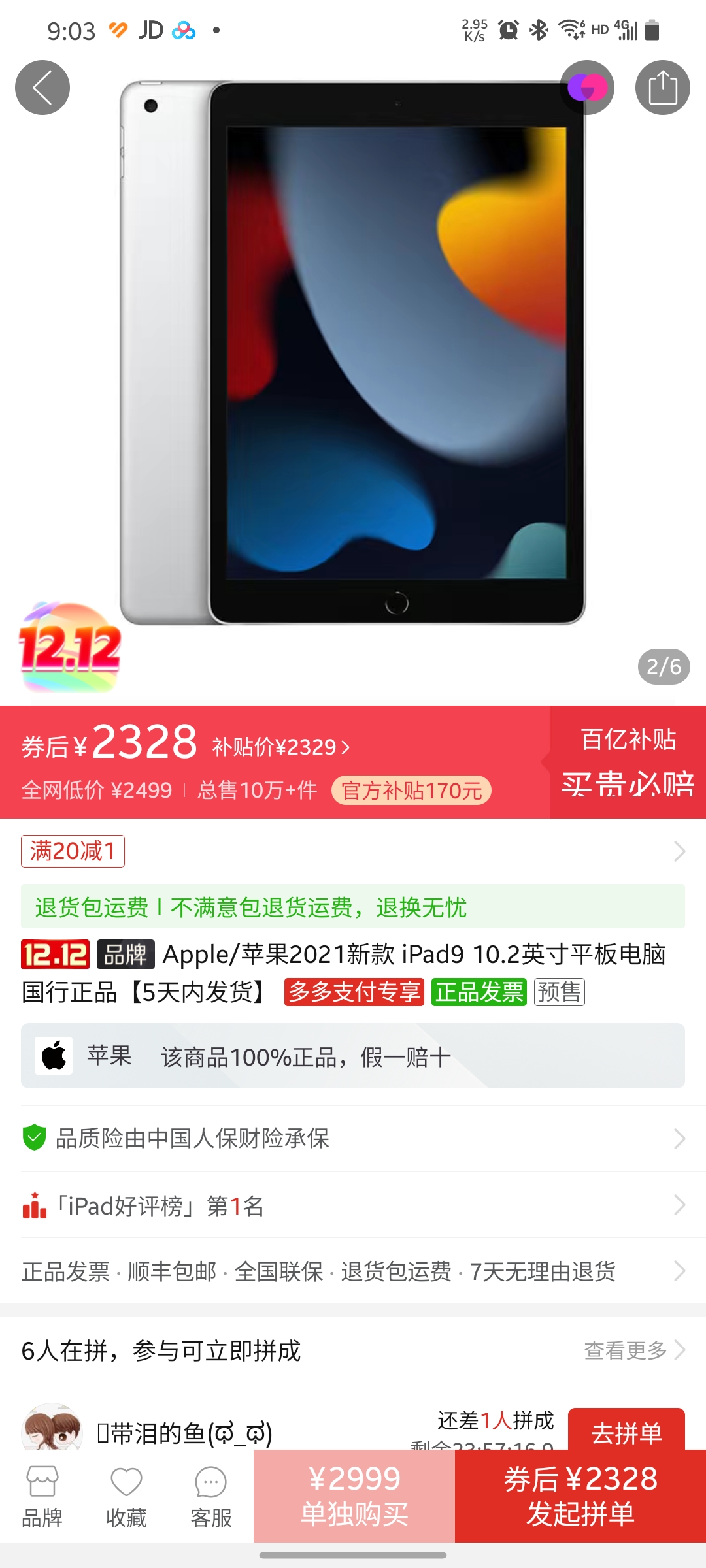Open the 百亿补贴 买贵必赔 badge
The image size is (706, 1568).
(628, 762)
